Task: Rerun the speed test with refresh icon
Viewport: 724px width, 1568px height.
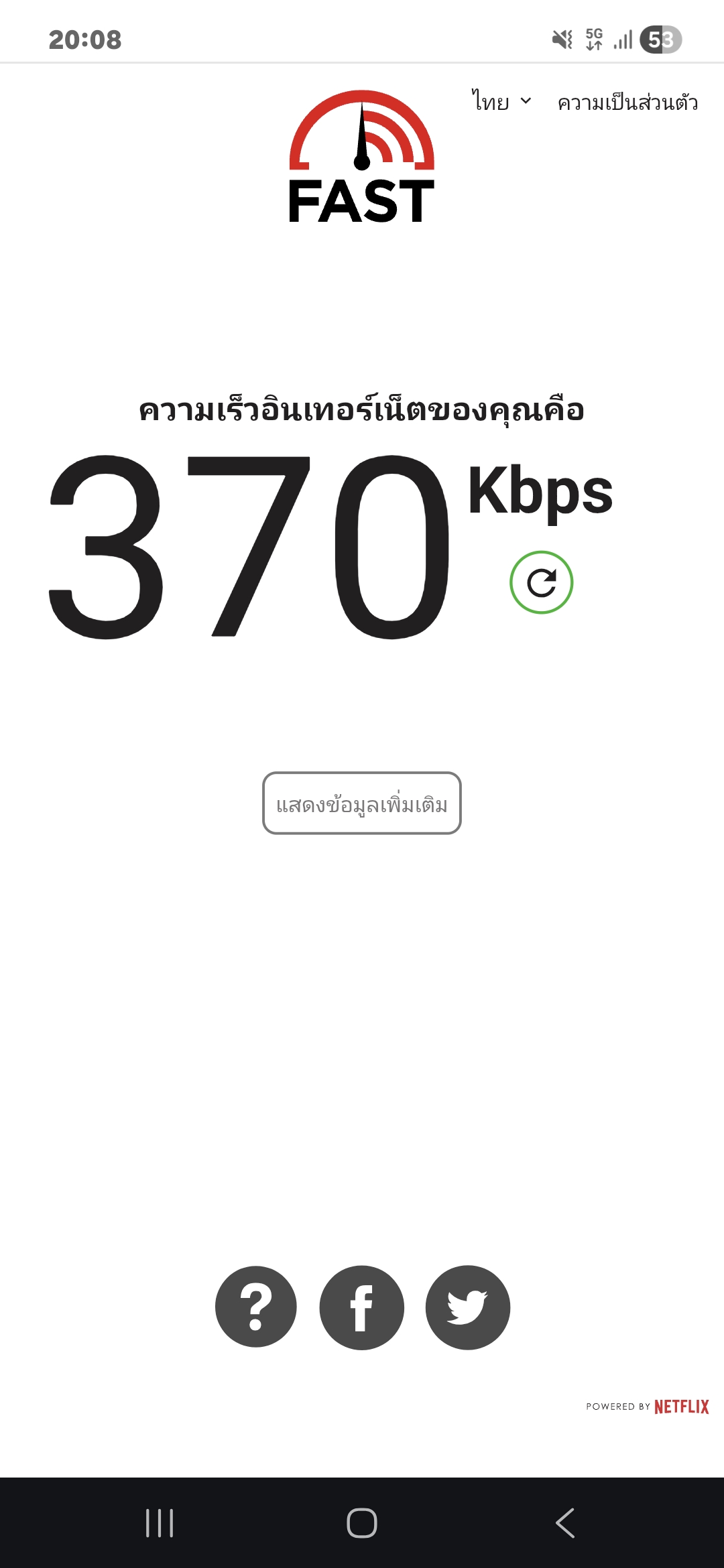Action: click(541, 582)
